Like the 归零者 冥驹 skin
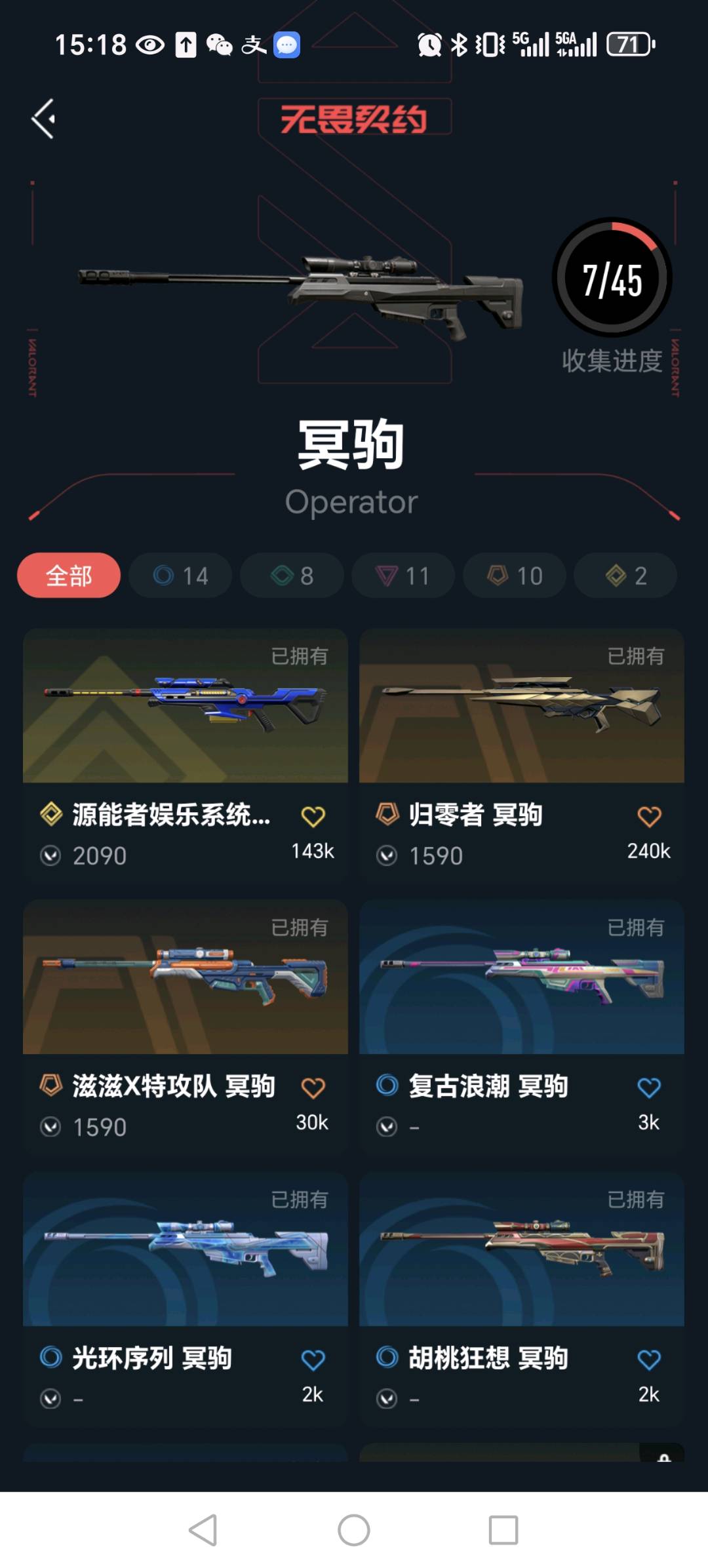 pyautogui.click(x=649, y=817)
